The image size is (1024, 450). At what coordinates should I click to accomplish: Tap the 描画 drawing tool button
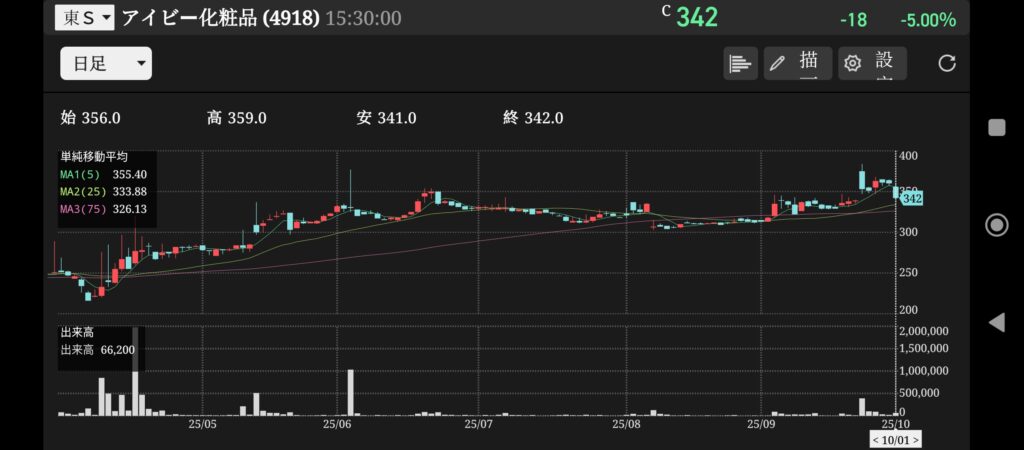[x=798, y=64]
